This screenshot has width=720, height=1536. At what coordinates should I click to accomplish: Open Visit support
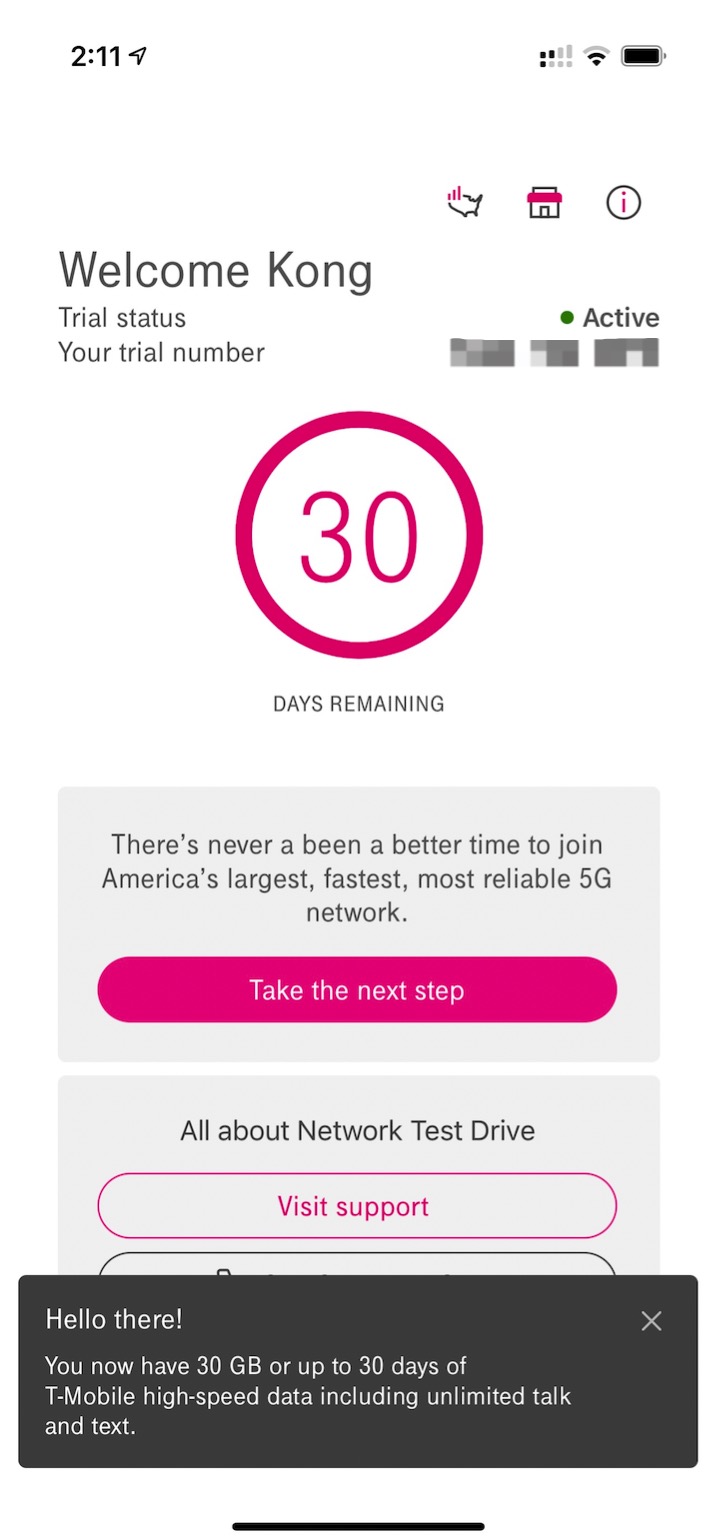(357, 1206)
